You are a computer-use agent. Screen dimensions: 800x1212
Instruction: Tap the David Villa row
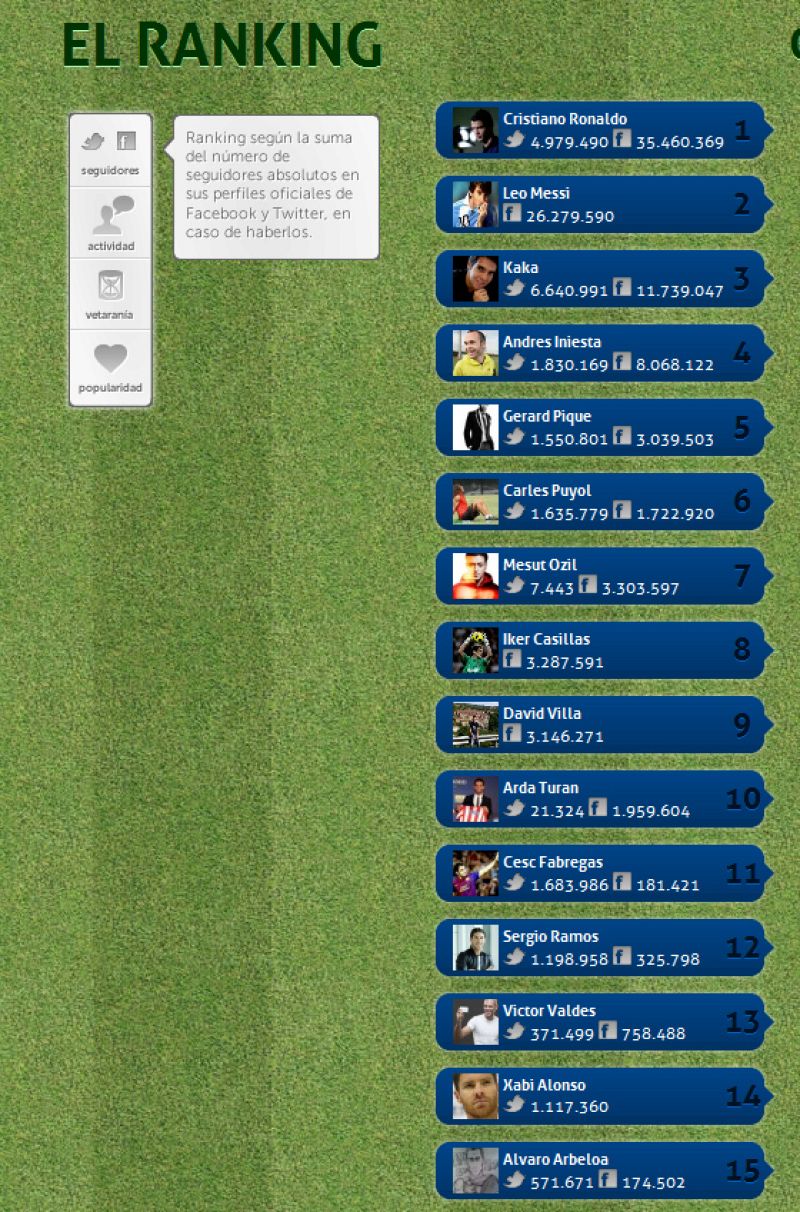[600, 724]
